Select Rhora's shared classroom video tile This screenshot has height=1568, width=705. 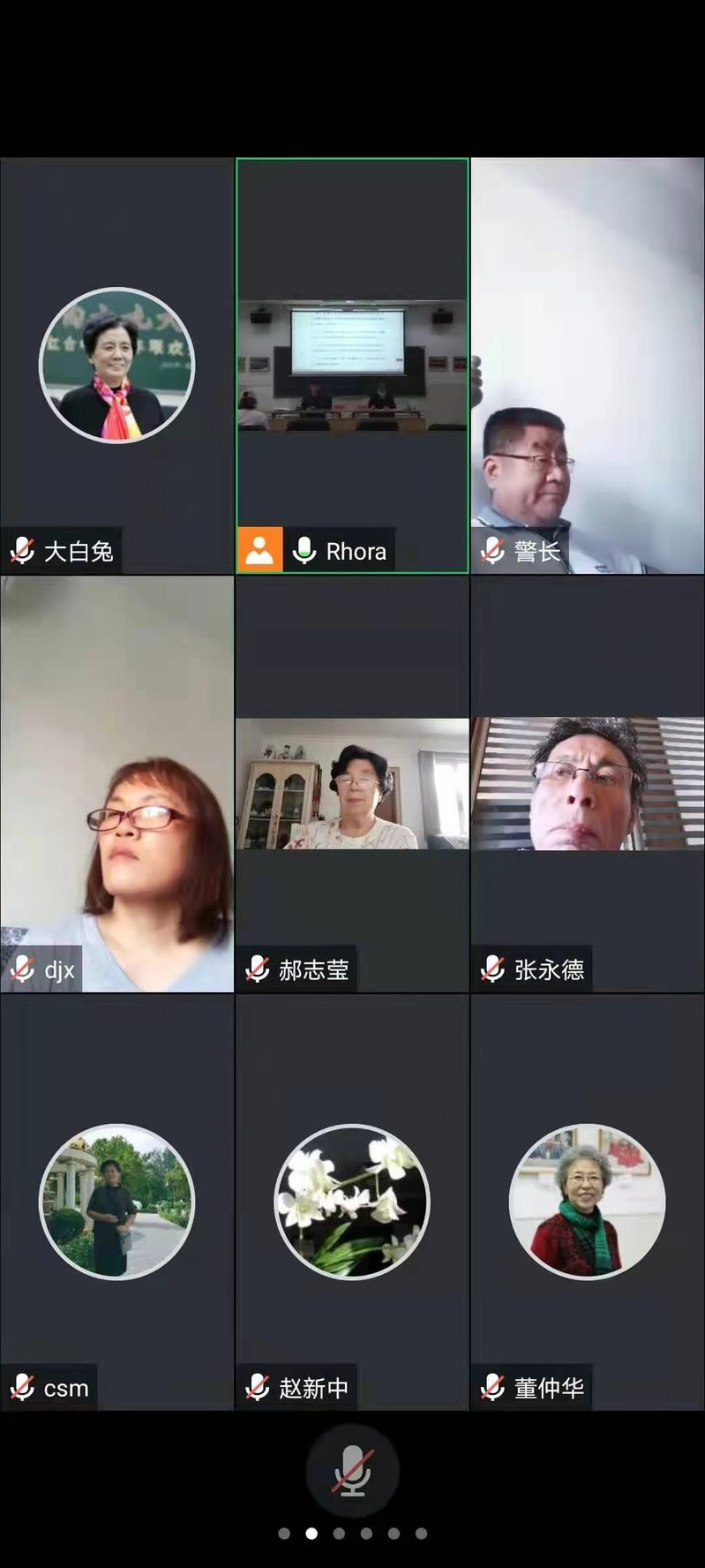point(352,366)
